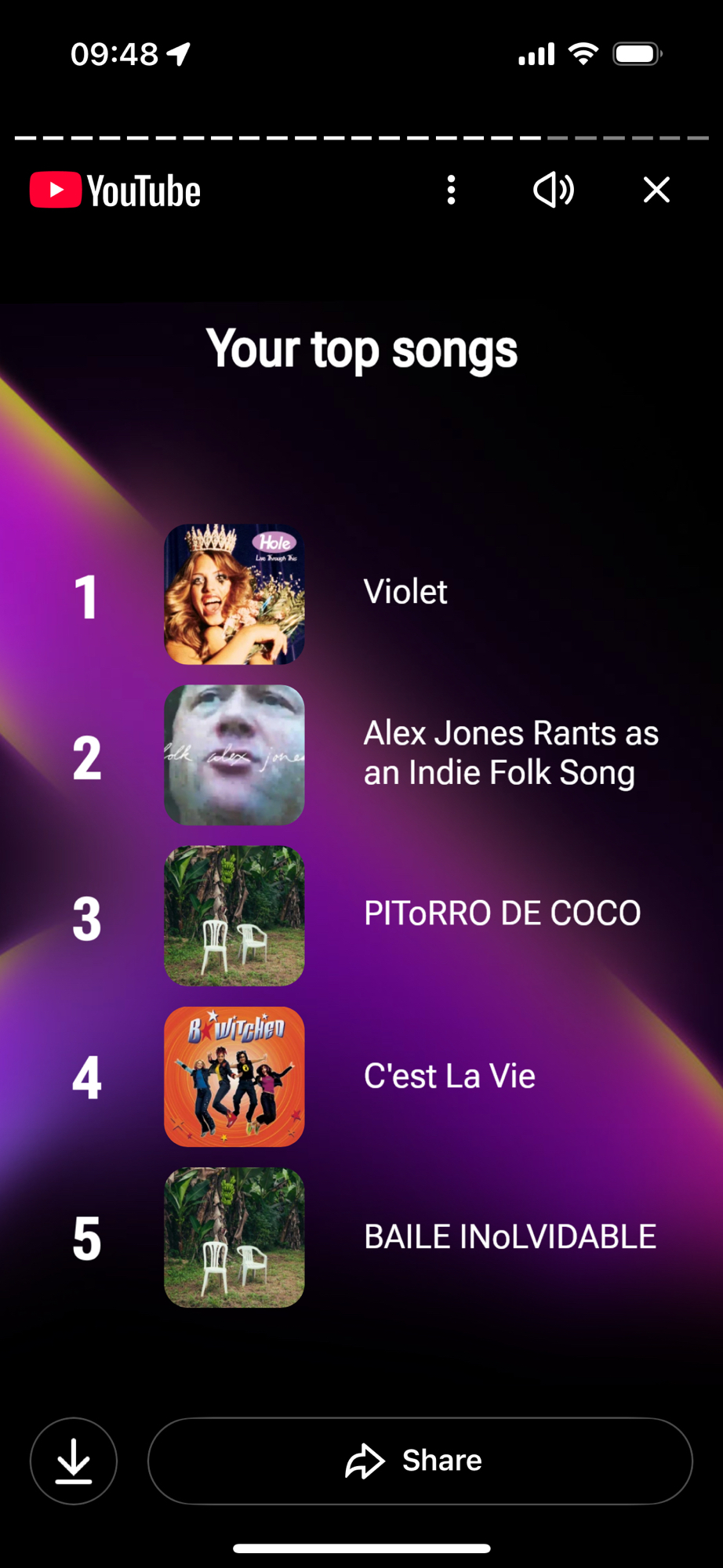Mute the recap audio

[x=554, y=190]
